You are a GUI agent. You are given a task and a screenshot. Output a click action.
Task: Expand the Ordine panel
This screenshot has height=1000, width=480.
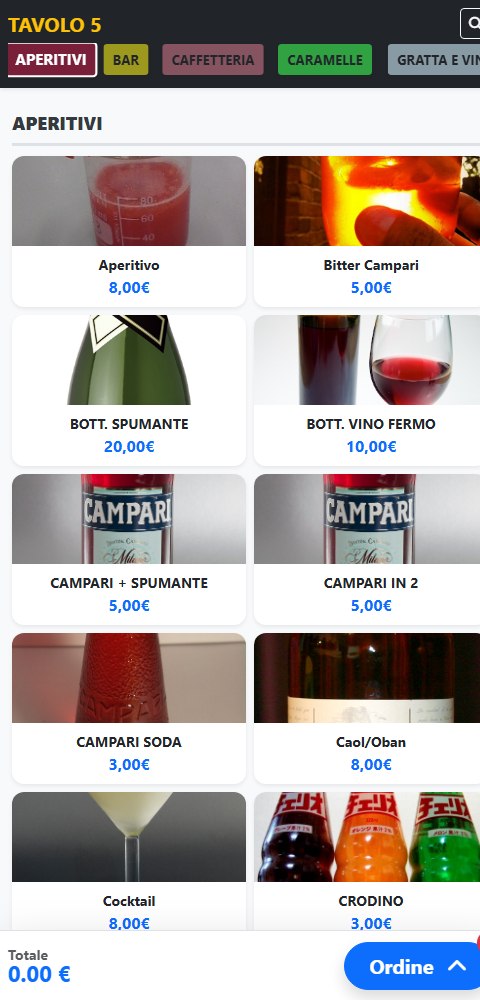click(x=412, y=966)
